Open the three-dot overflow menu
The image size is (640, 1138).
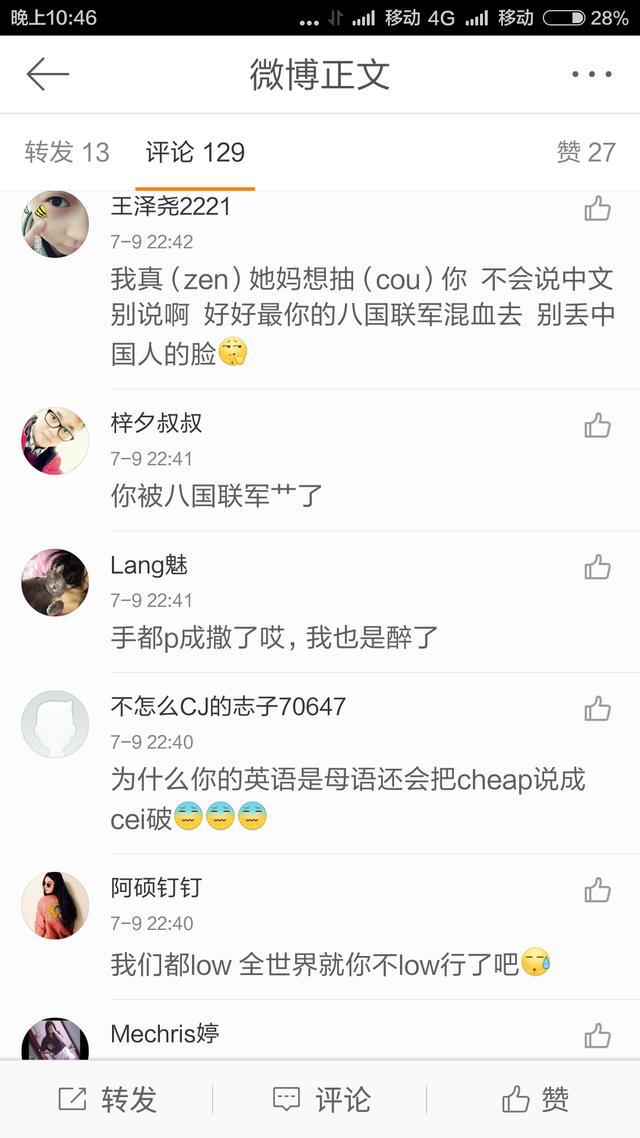pos(591,74)
